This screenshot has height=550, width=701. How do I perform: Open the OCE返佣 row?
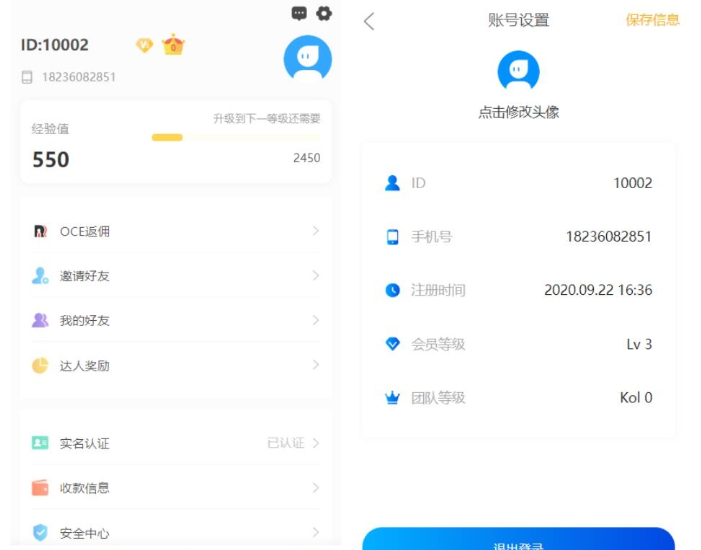176,231
